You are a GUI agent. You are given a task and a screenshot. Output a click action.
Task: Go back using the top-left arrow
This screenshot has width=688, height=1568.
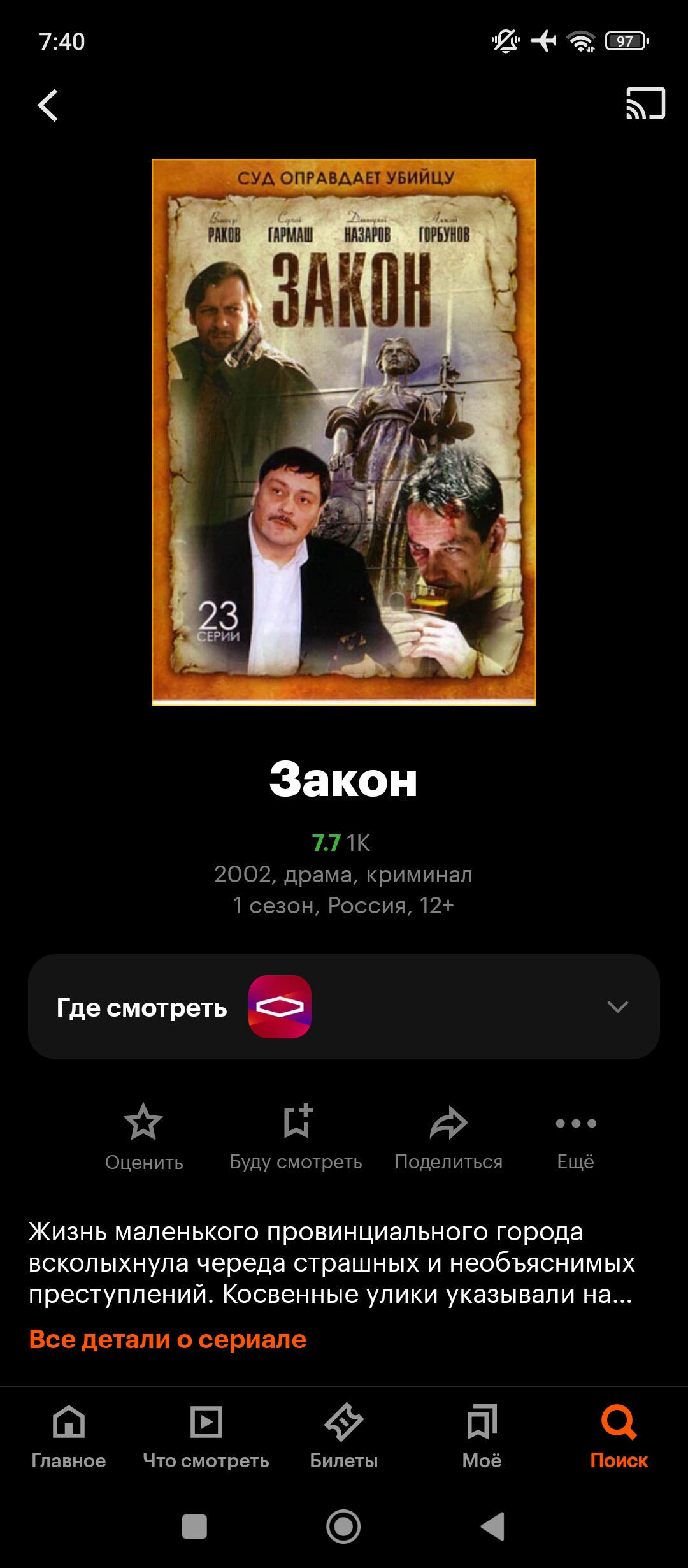point(48,105)
